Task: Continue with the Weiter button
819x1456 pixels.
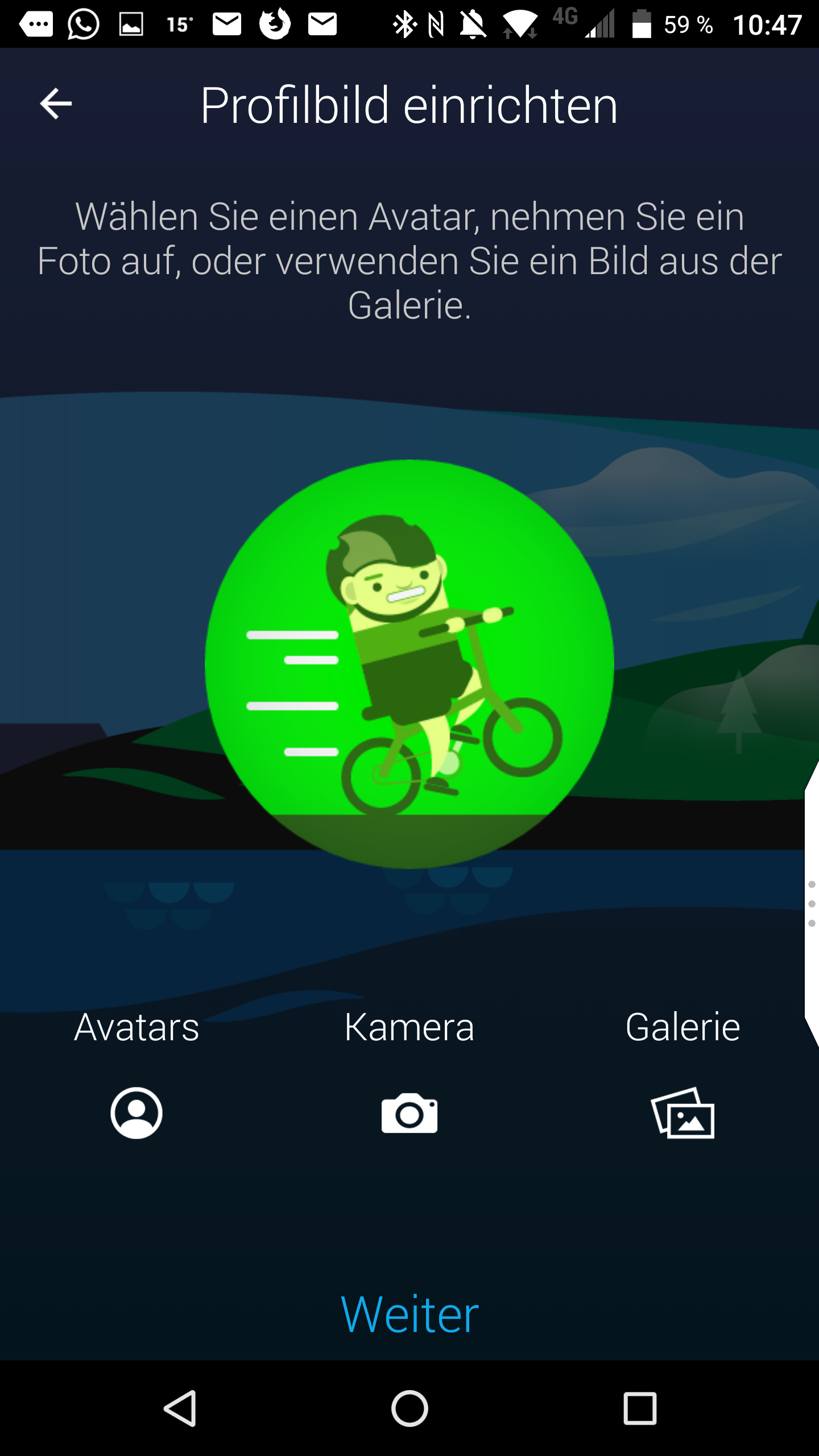Action: pyautogui.click(x=409, y=1315)
